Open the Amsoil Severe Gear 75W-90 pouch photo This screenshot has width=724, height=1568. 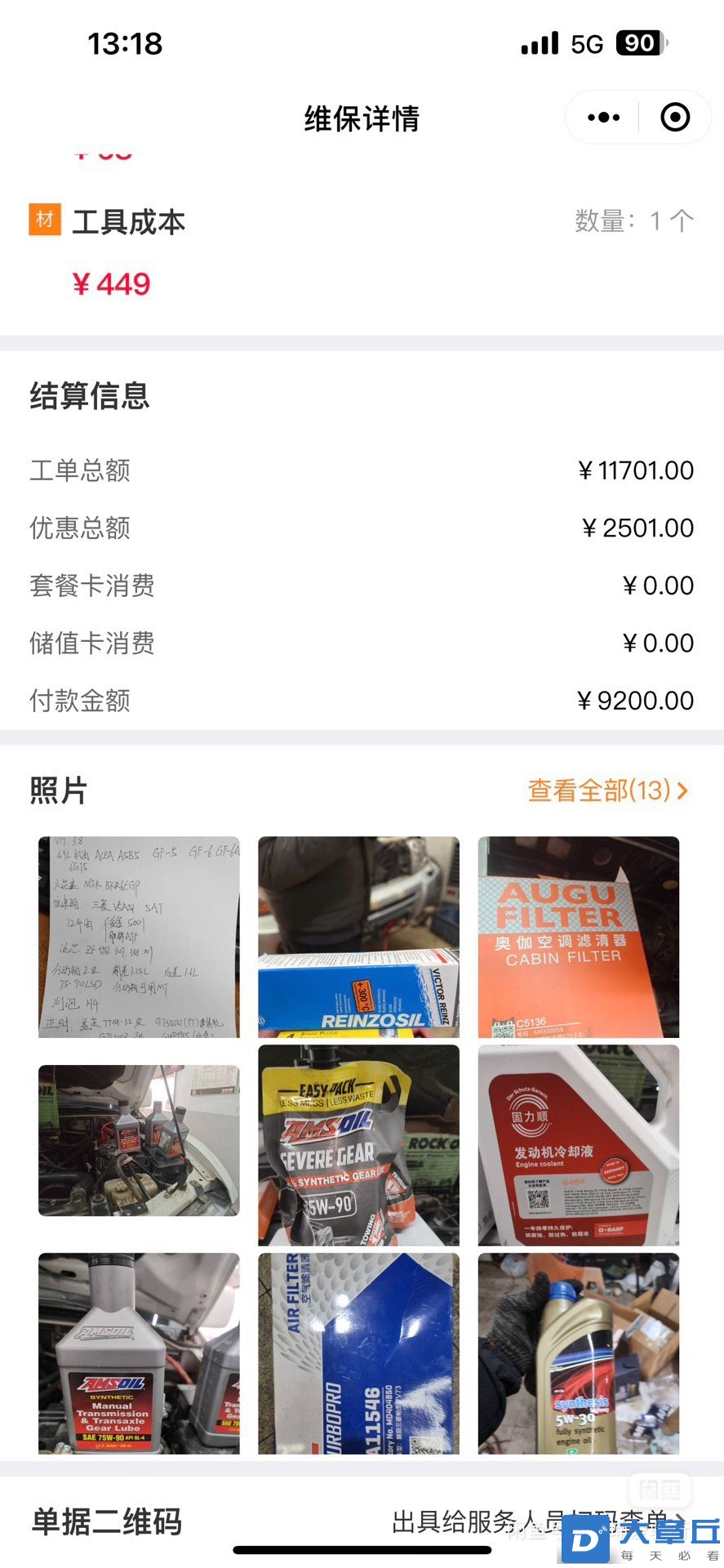[358, 1145]
